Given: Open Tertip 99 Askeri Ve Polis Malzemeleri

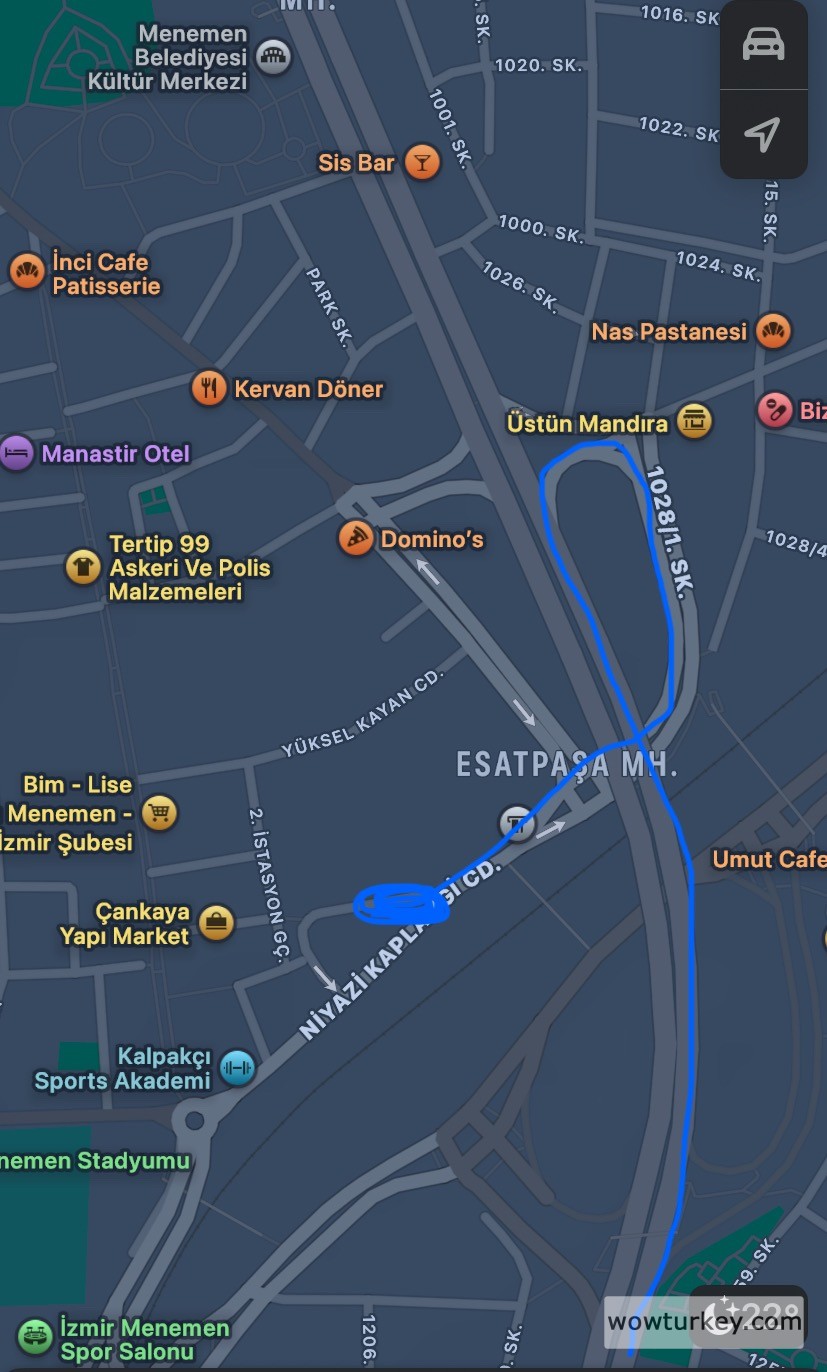Looking at the screenshot, I should (83, 567).
